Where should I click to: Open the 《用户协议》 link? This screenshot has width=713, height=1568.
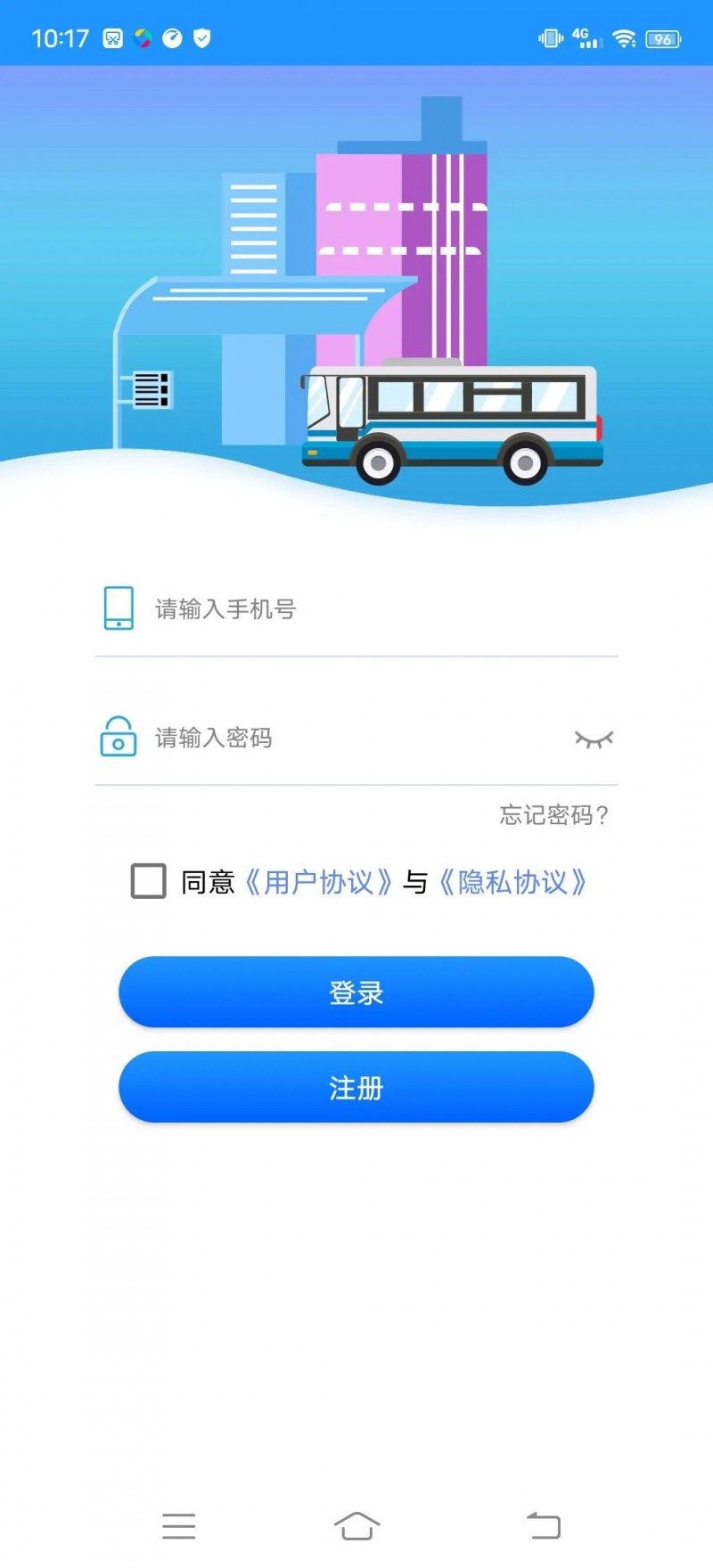(318, 882)
